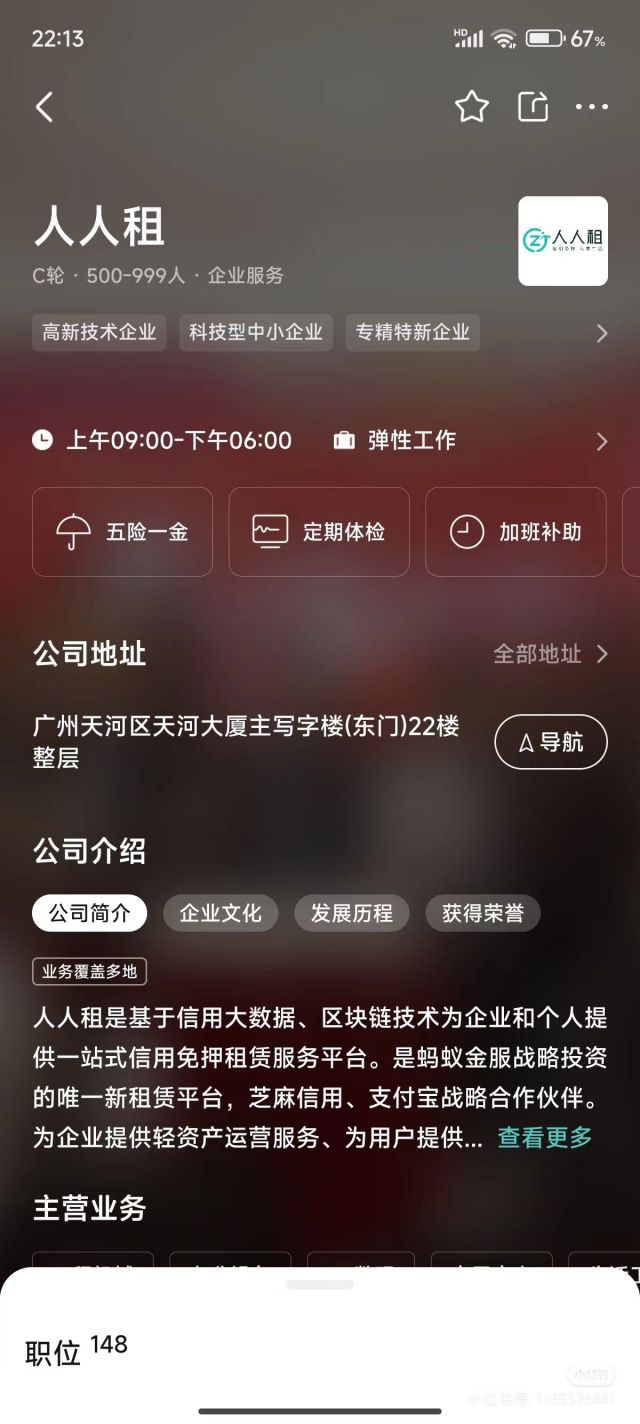
Task: Share the 人人租 company page
Action: tap(533, 107)
